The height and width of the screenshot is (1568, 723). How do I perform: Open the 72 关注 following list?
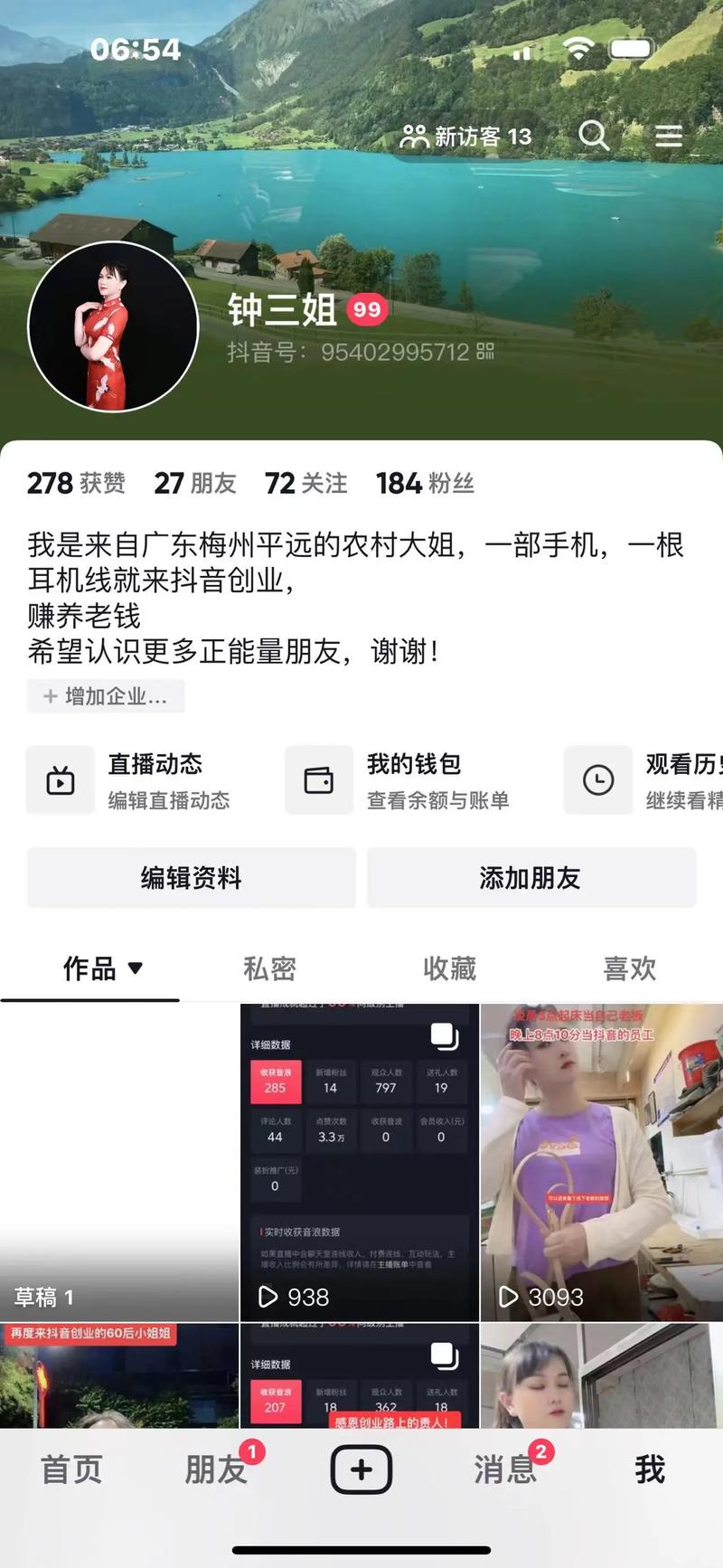[306, 483]
